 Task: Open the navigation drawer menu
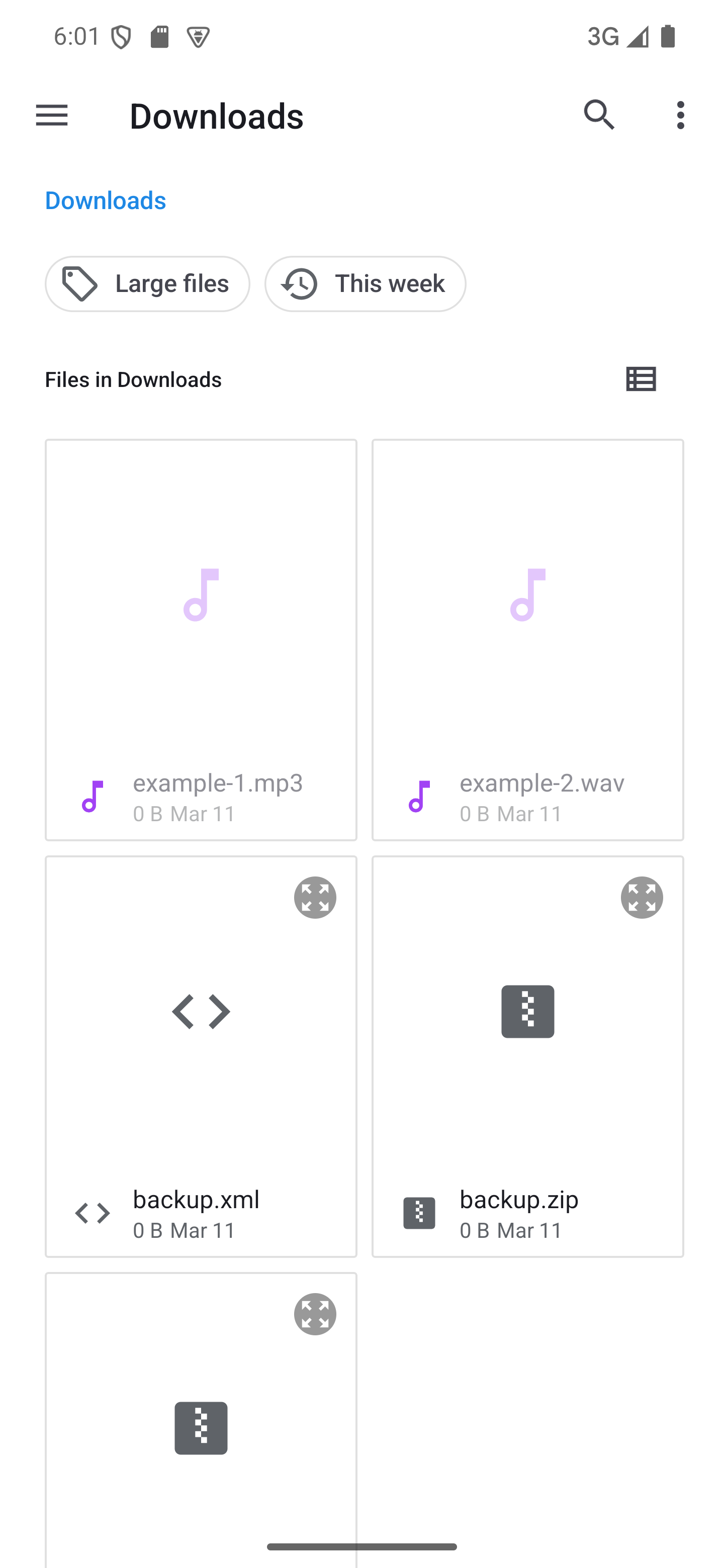pyautogui.click(x=52, y=115)
